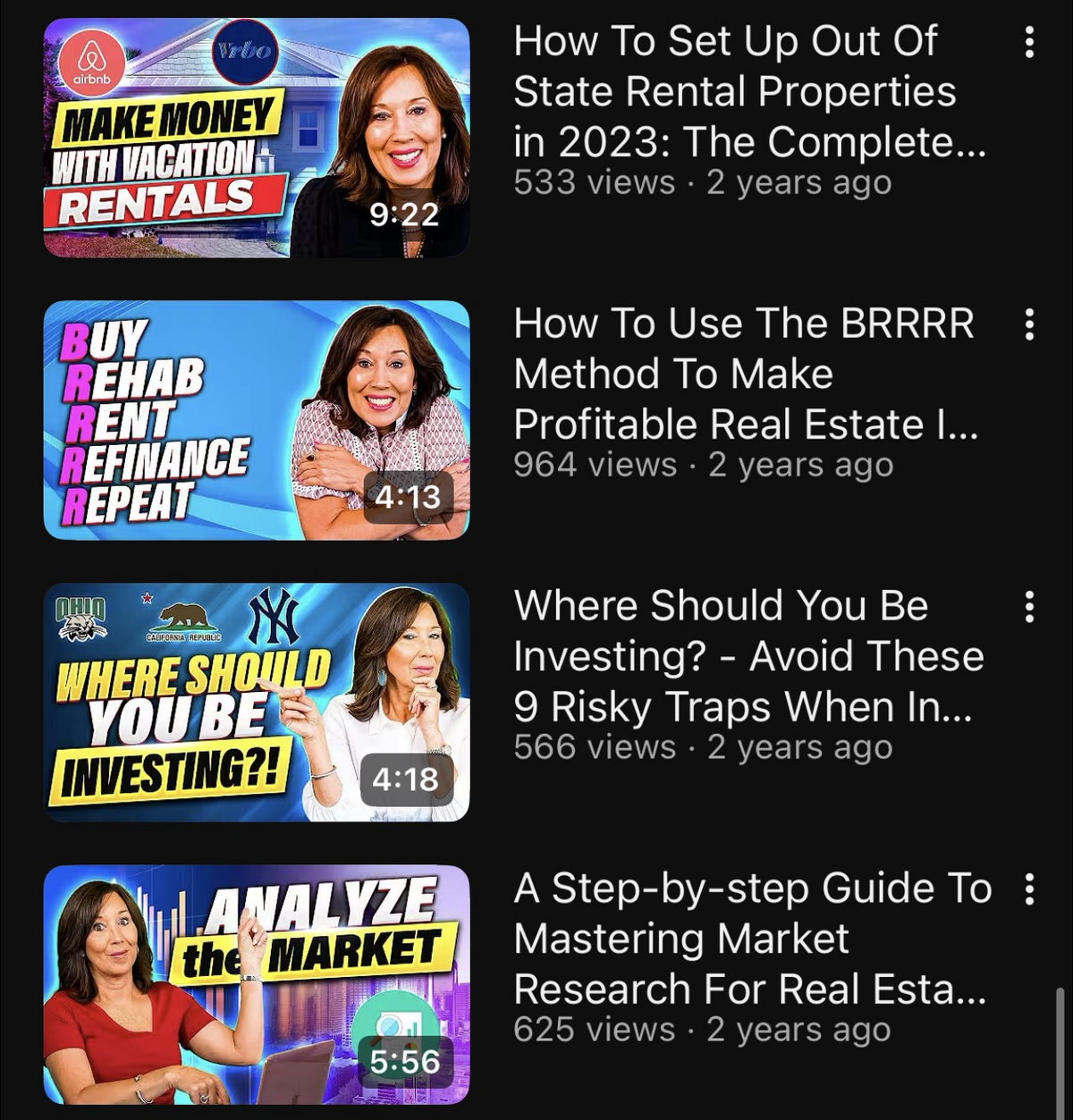This screenshot has width=1073, height=1120.
Task: Open options for Where Should You Be Investing video
Action: coord(1029,607)
